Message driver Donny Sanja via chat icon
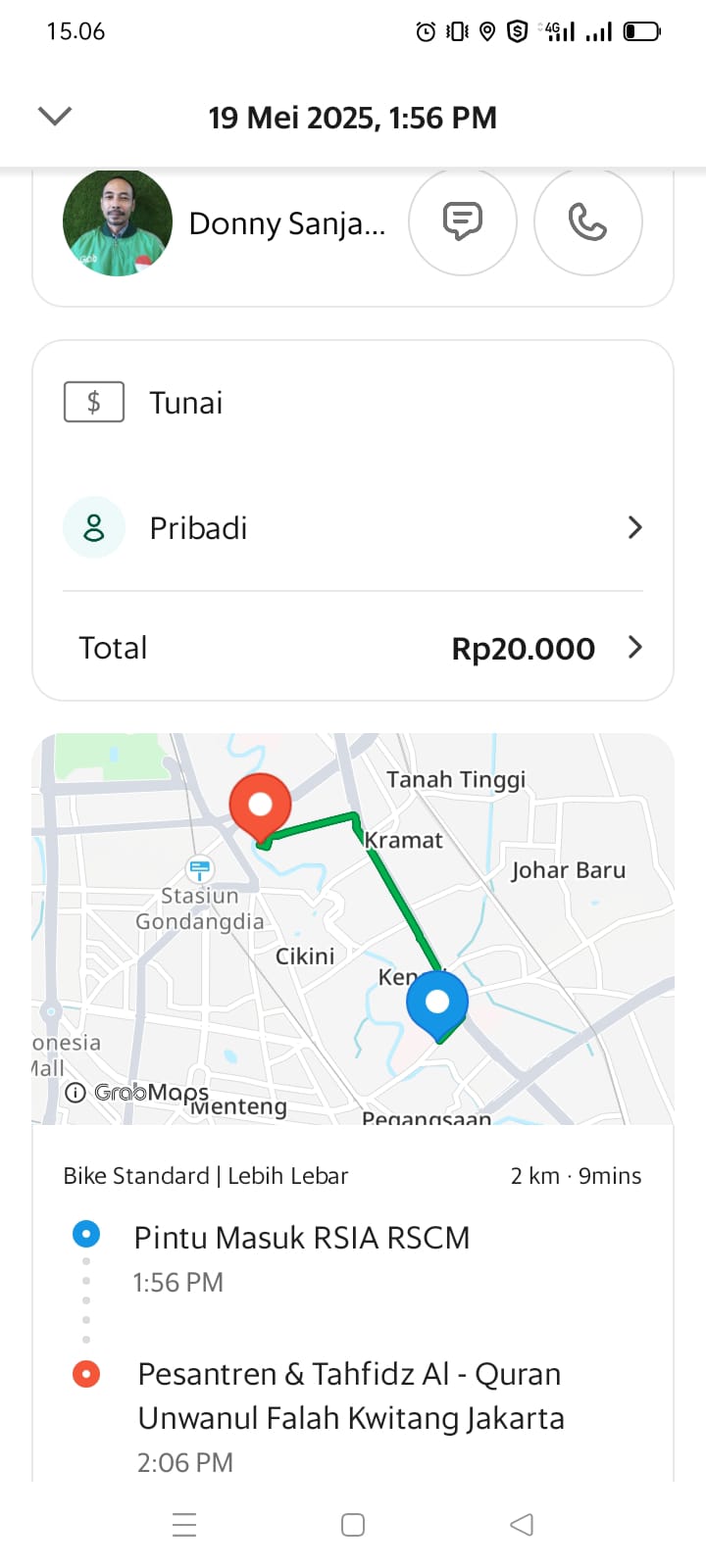 (462, 221)
